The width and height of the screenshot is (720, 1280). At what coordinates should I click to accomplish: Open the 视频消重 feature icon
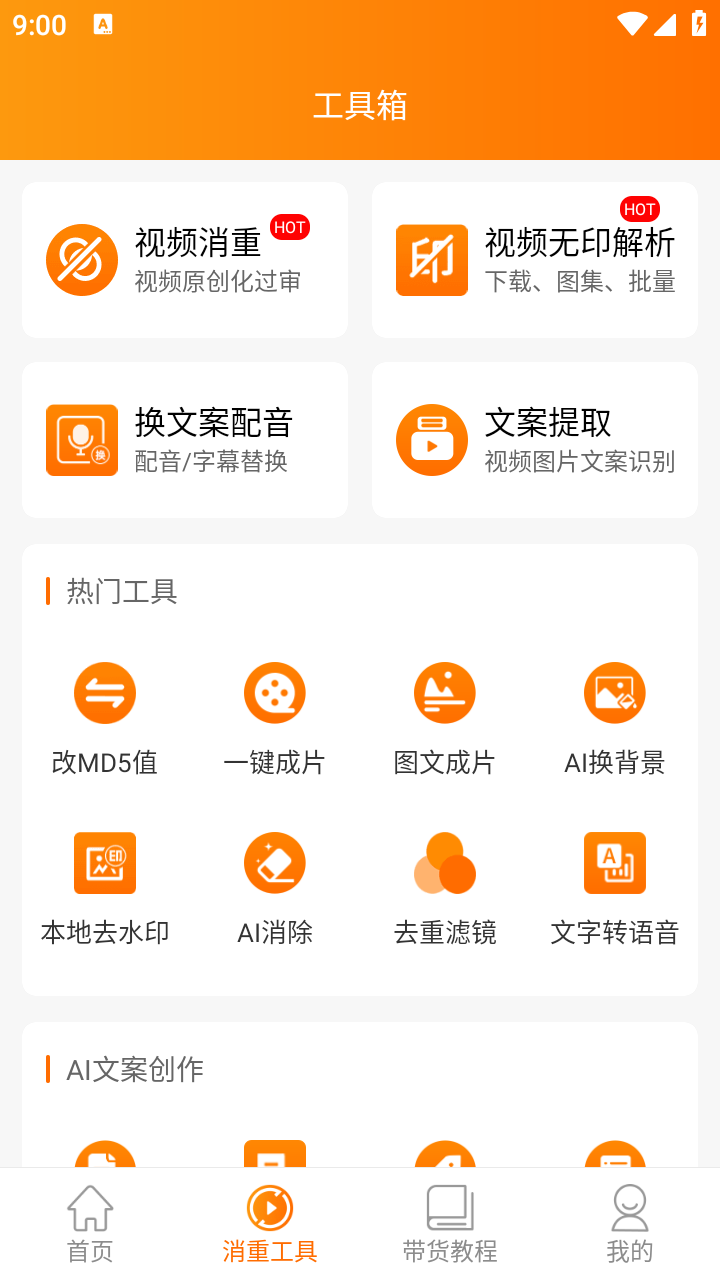coord(81,260)
